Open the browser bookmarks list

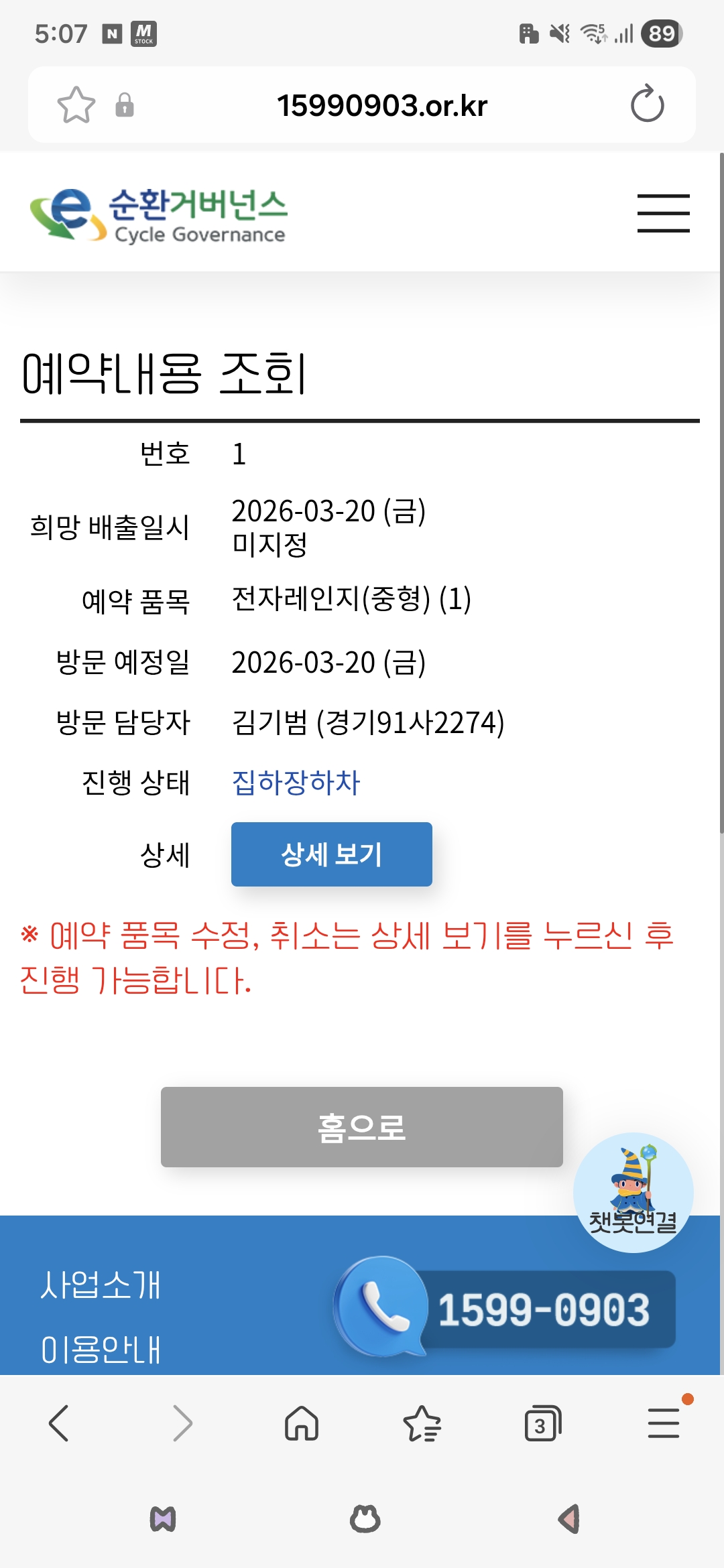[422, 1423]
